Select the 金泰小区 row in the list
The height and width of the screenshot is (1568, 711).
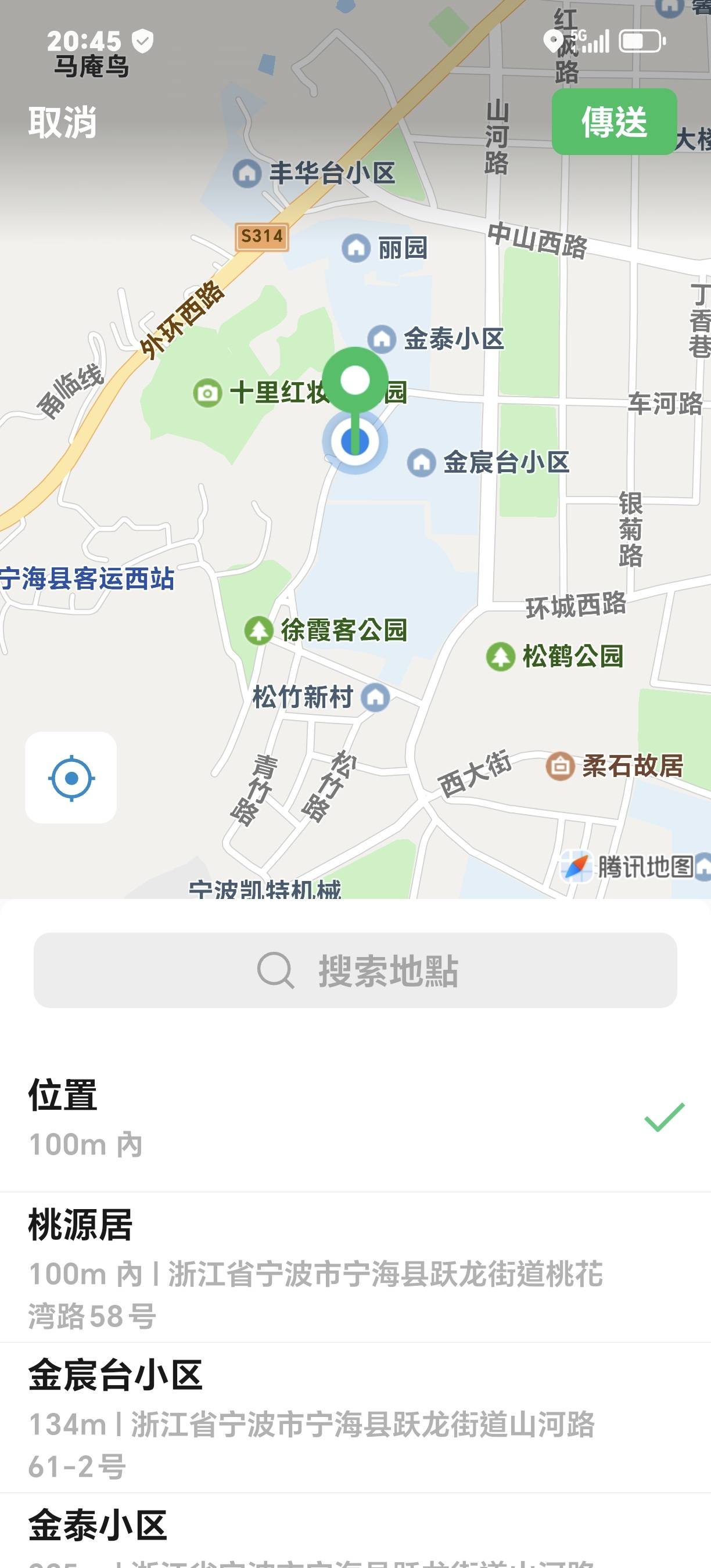pyautogui.click(x=355, y=1534)
